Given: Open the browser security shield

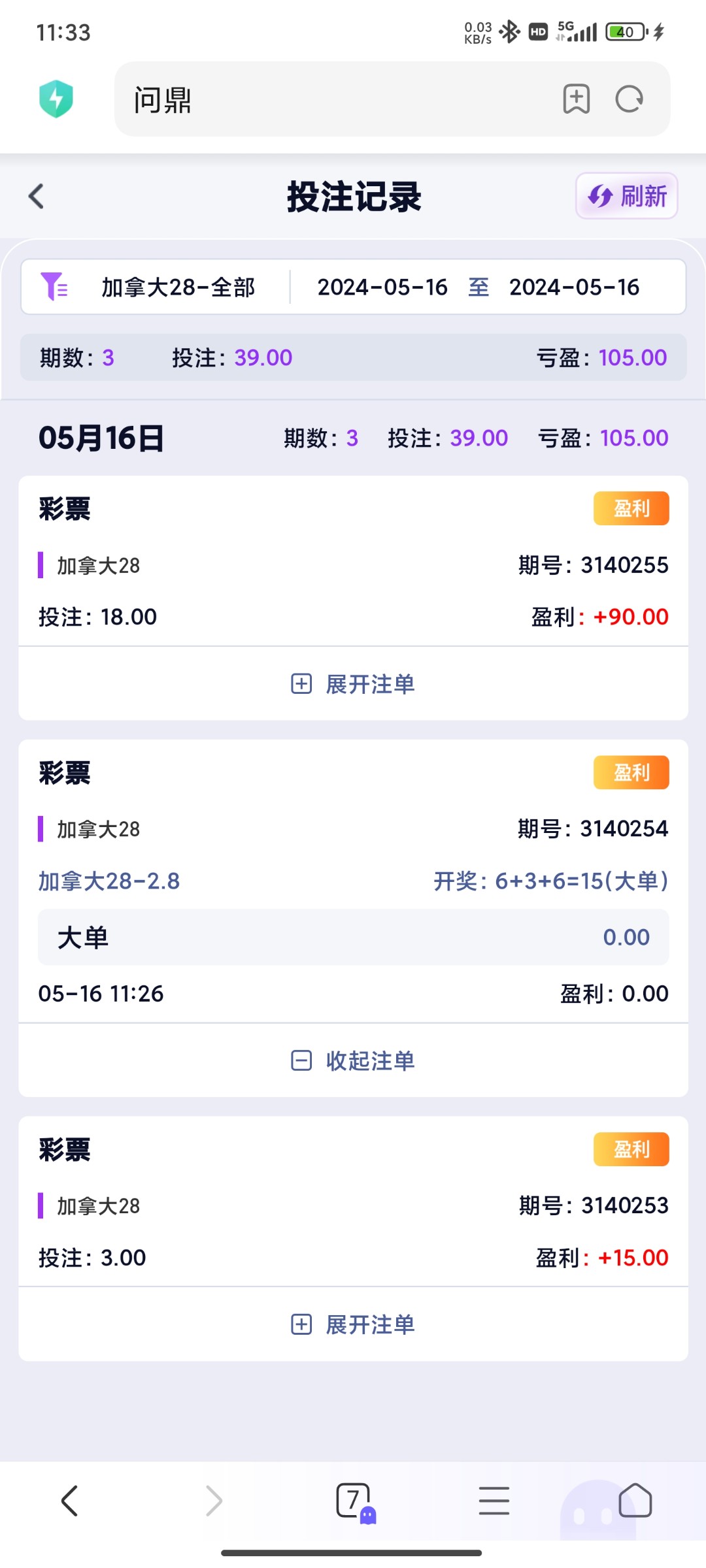Looking at the screenshot, I should [x=56, y=99].
